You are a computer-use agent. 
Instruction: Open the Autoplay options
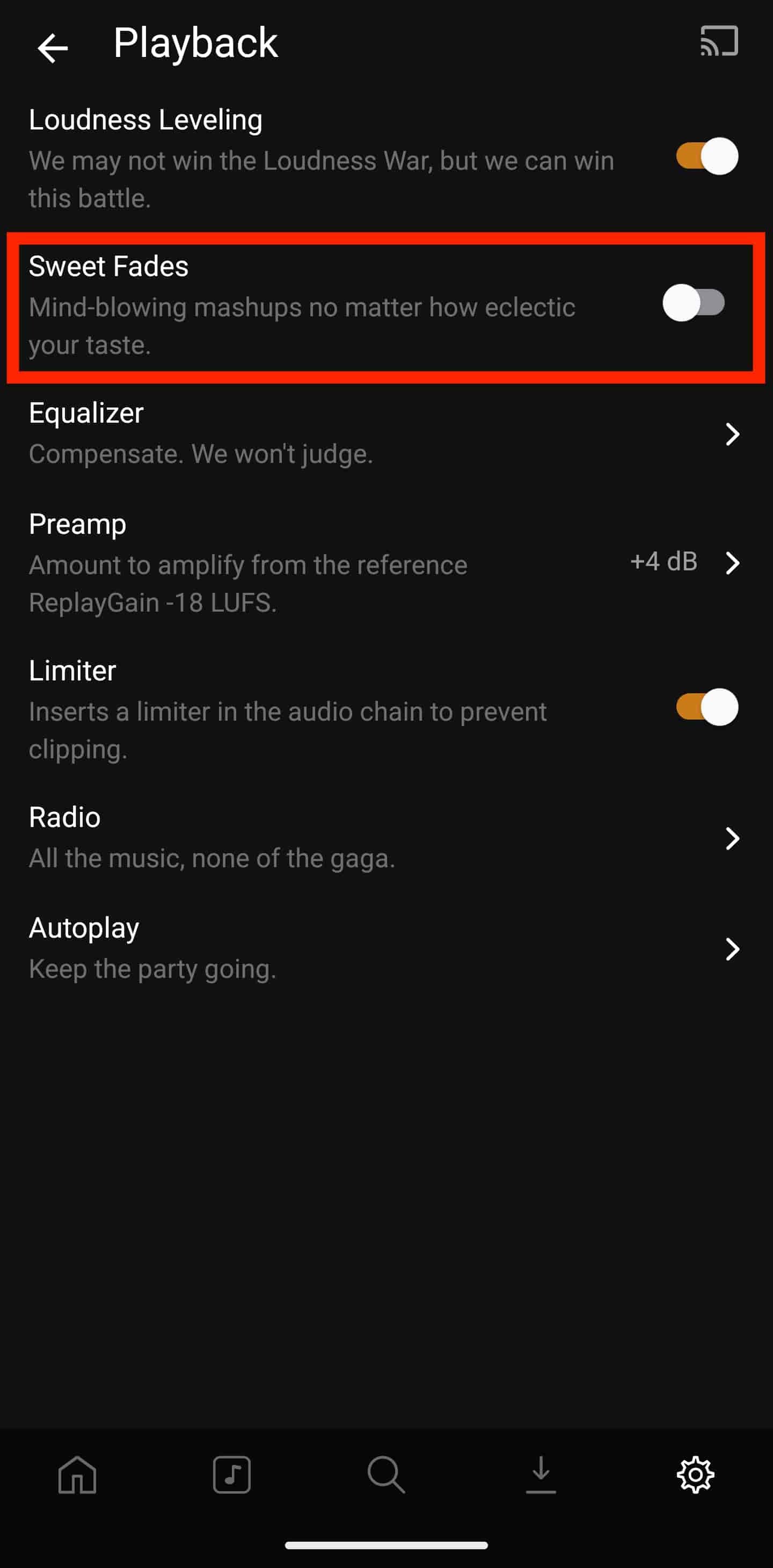733,949
